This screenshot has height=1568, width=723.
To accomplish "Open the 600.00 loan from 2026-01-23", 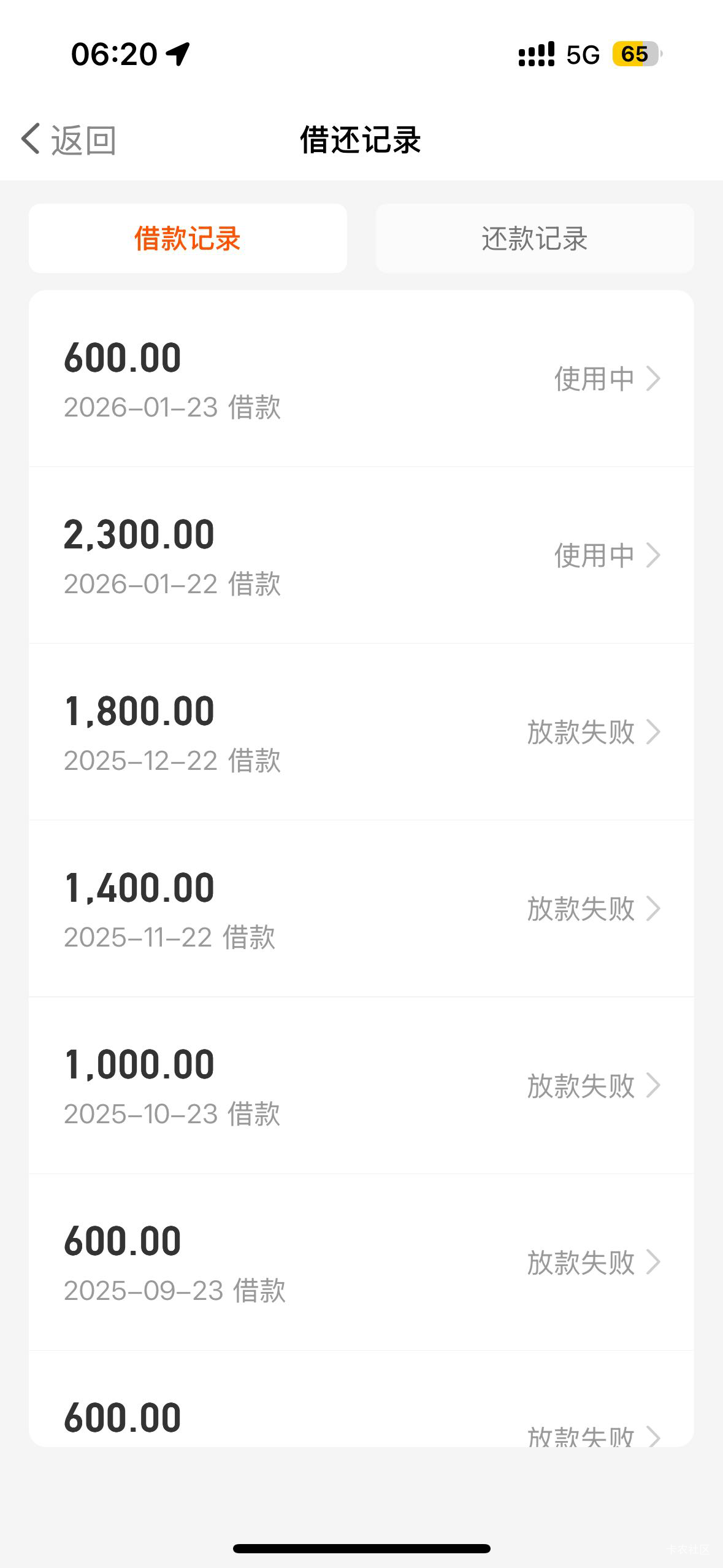I will coord(361,379).
